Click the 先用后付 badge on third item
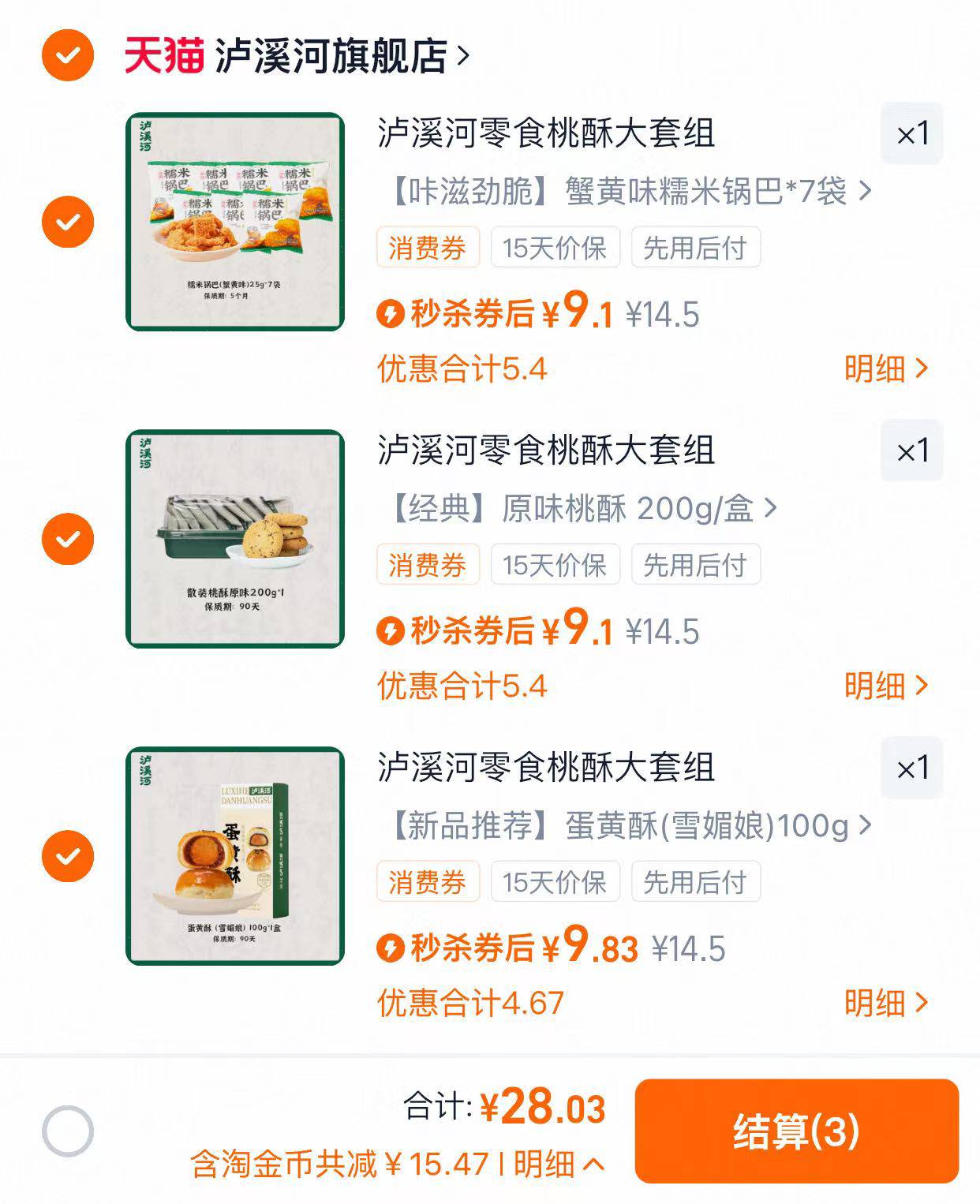 tap(694, 883)
